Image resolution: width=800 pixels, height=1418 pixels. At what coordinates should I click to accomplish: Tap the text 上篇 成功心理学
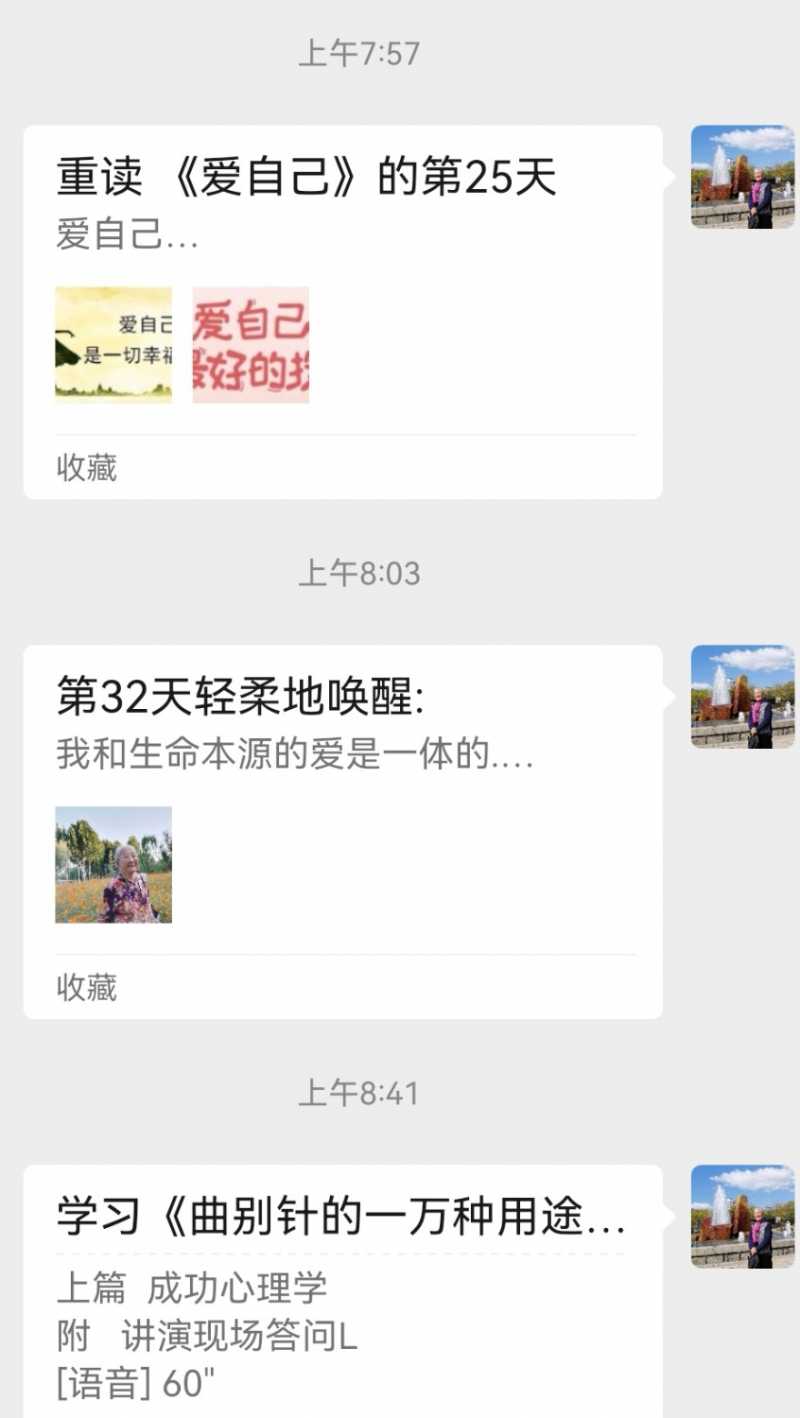coord(190,1289)
